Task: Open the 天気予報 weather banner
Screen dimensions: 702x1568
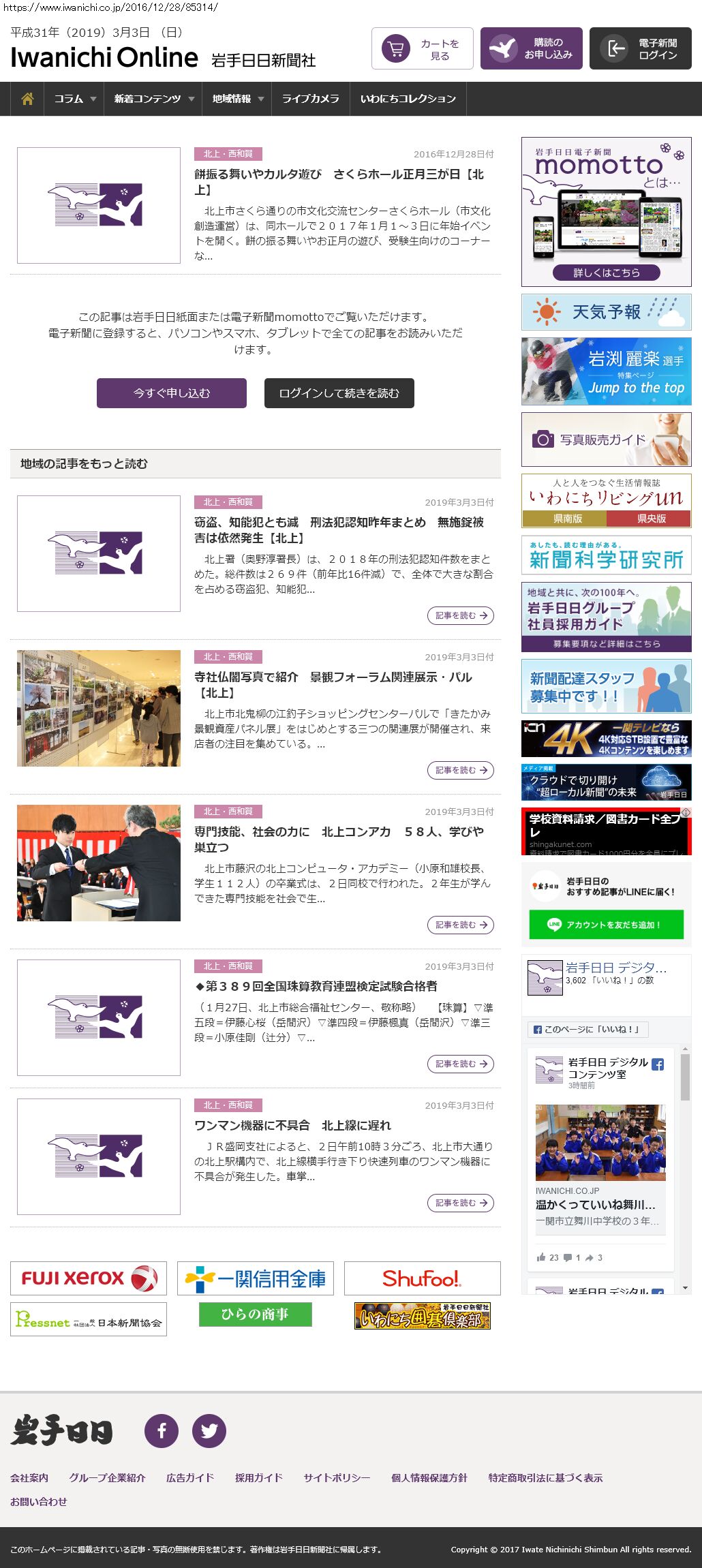Action: (606, 312)
